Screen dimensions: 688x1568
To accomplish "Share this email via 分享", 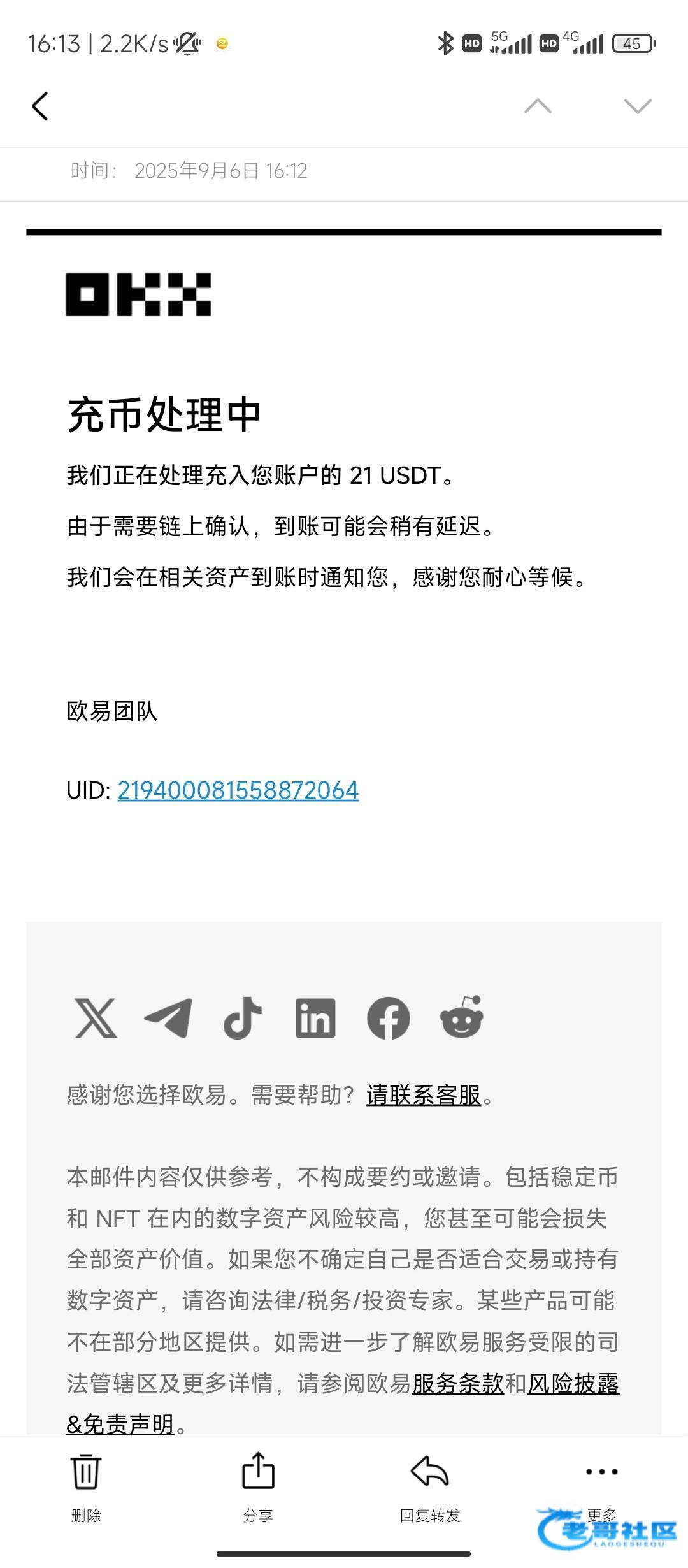I will [258, 1489].
